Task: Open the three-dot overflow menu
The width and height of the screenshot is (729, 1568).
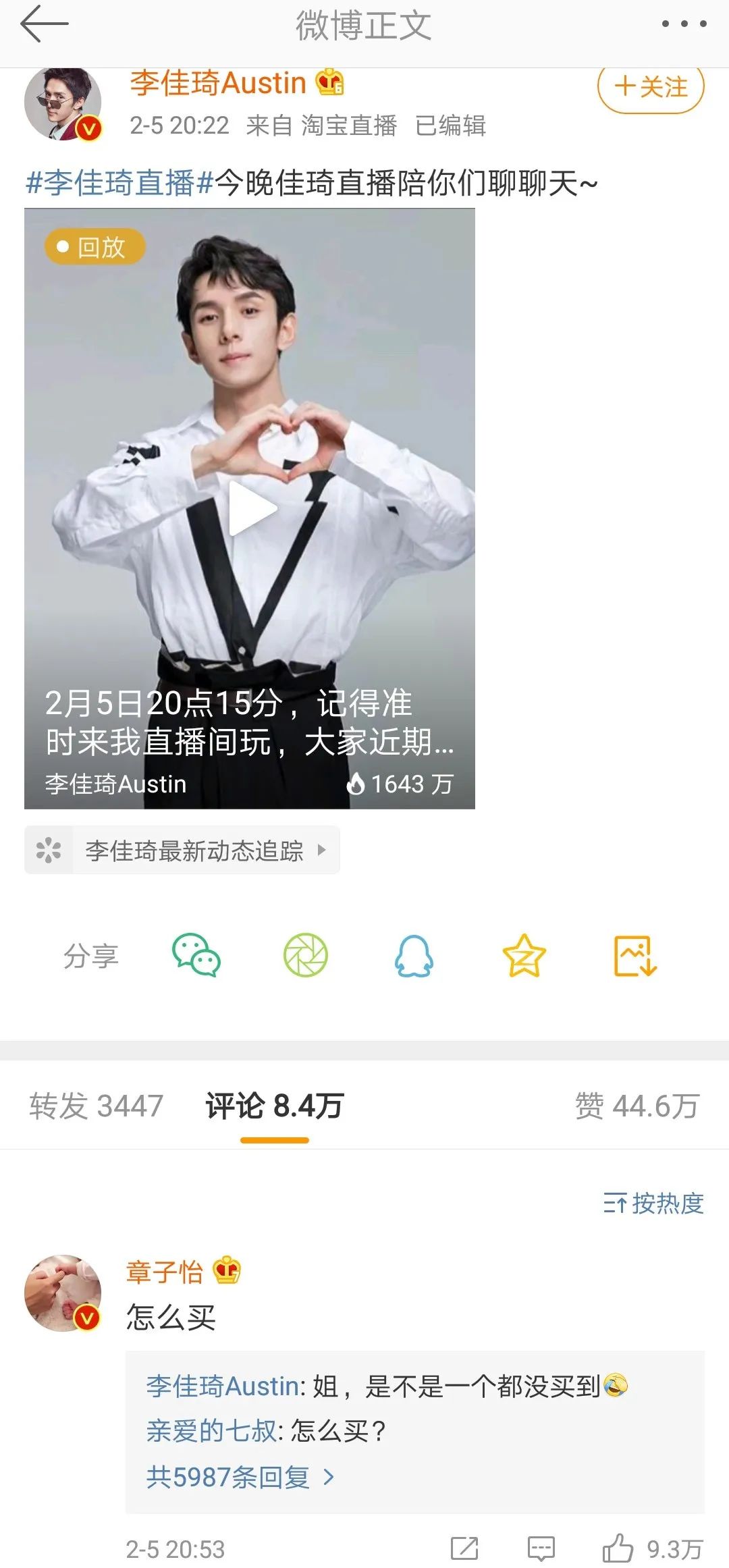Action: click(x=684, y=24)
